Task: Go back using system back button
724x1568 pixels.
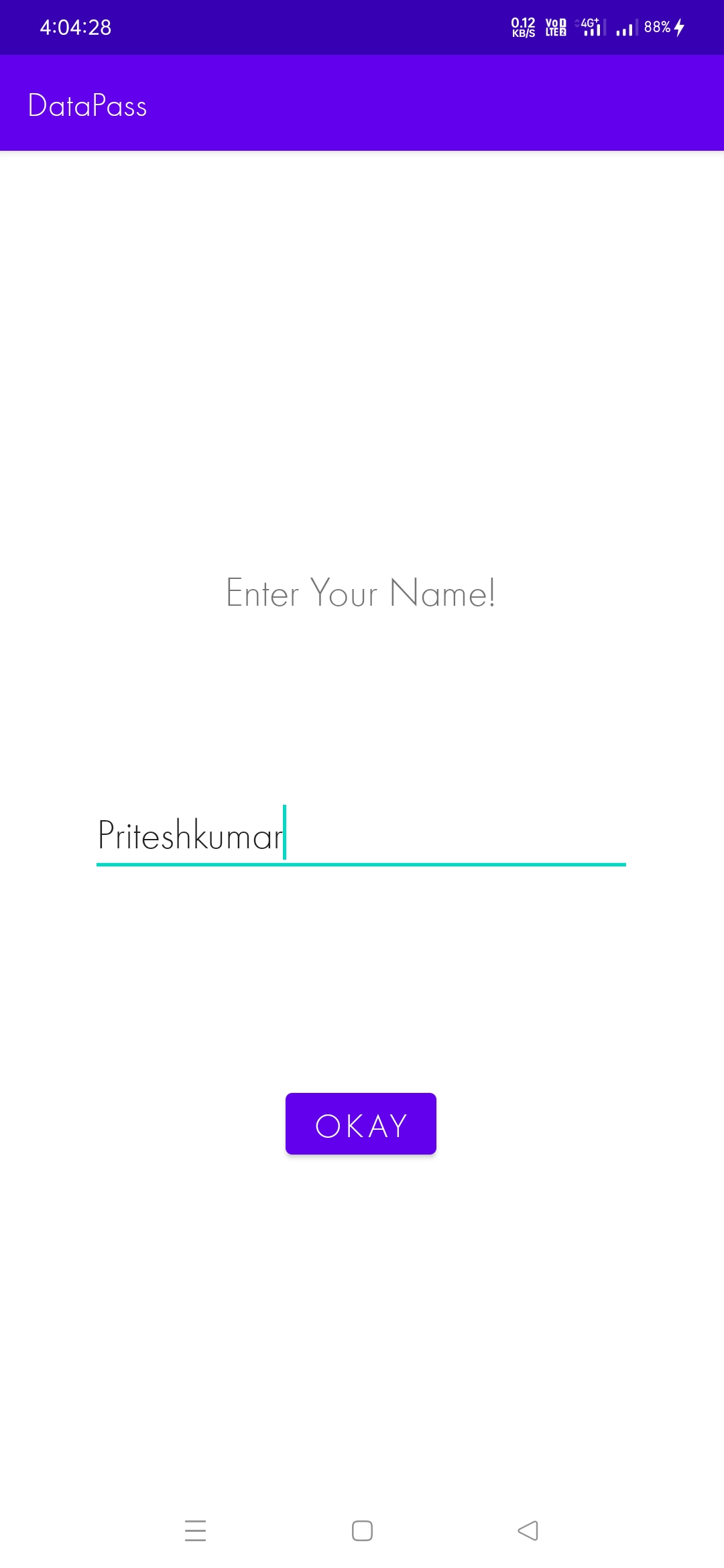Action: pyautogui.click(x=528, y=1530)
